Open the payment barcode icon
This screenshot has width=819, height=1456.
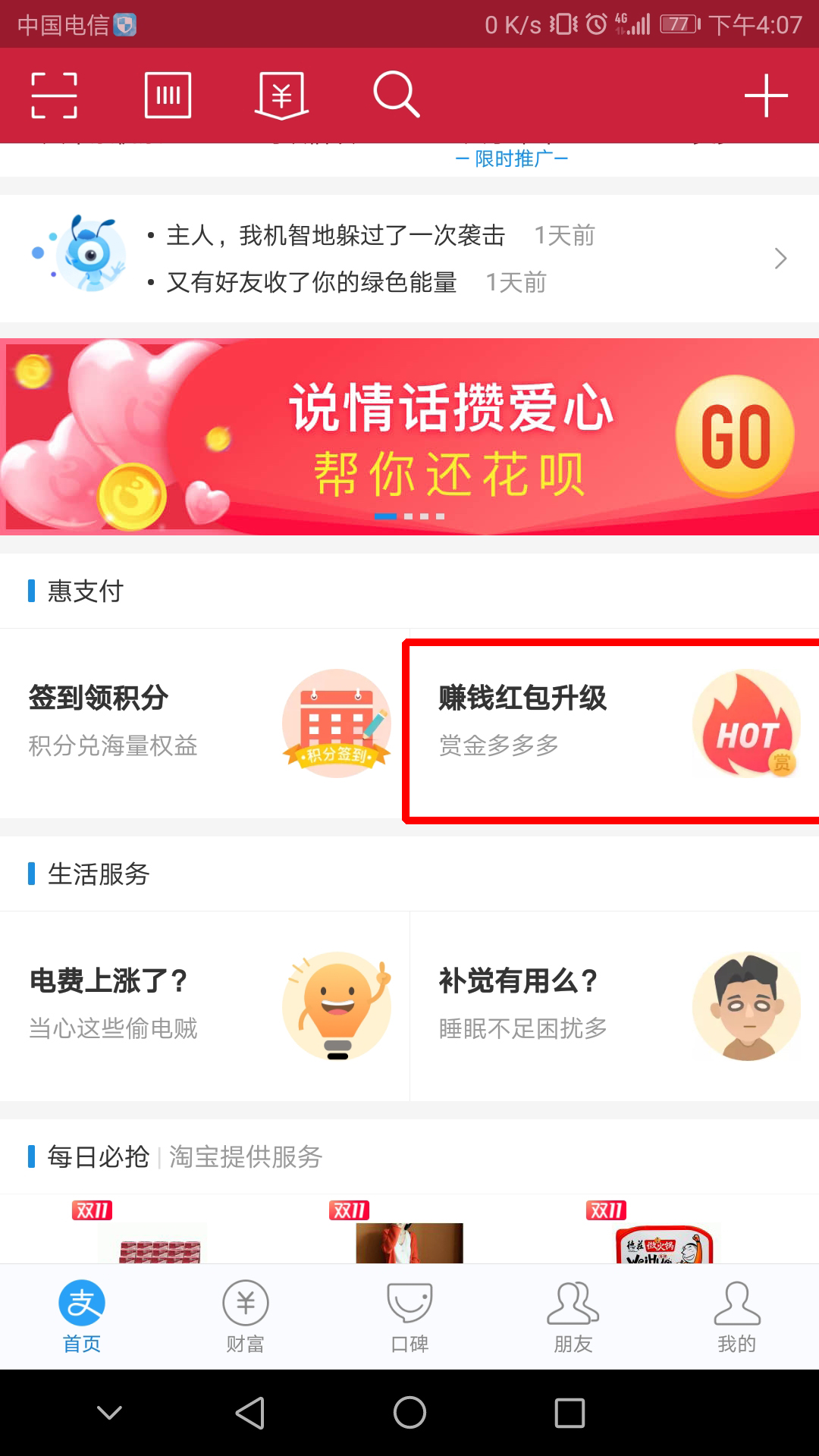click(168, 96)
